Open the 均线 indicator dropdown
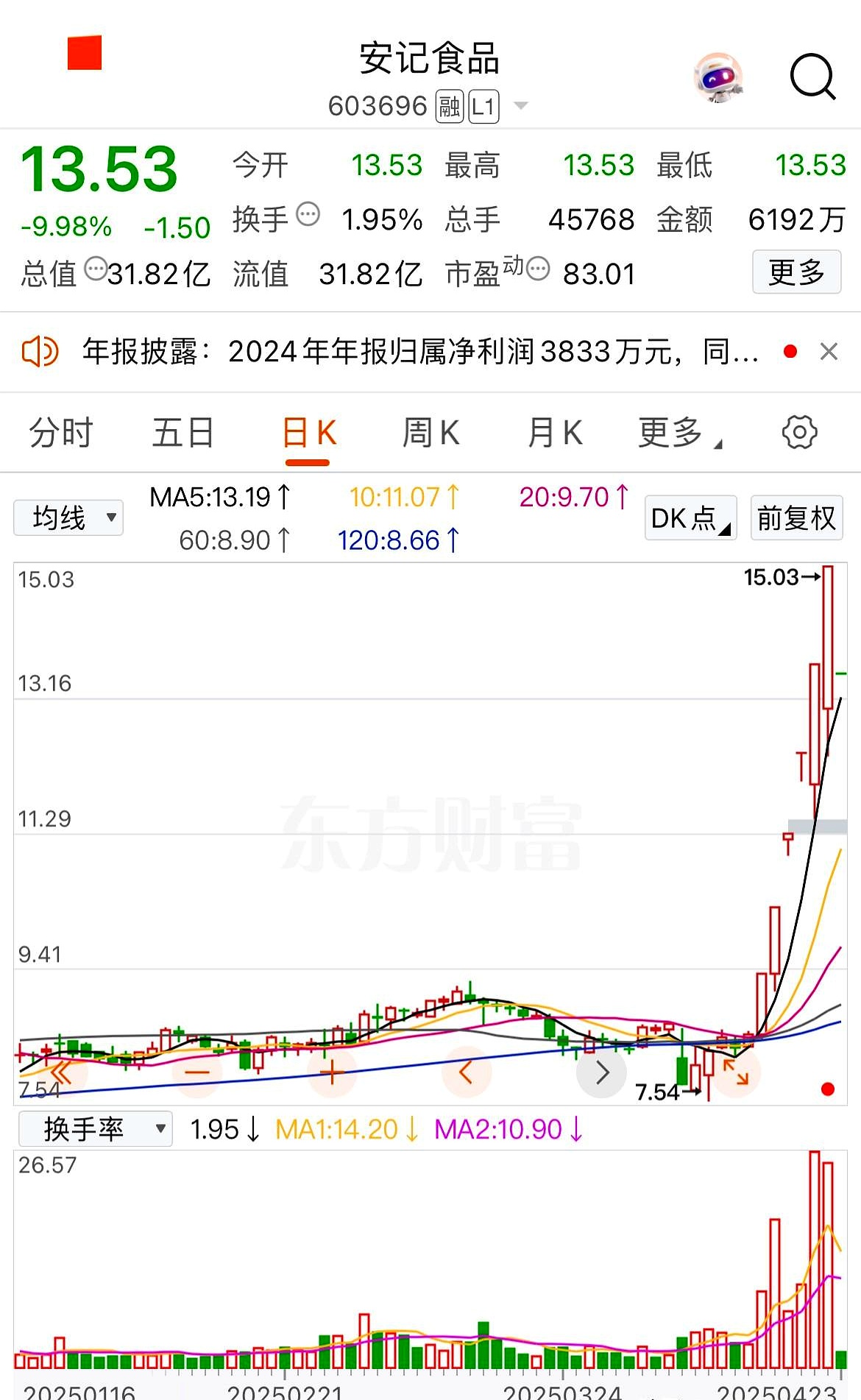The width and height of the screenshot is (861, 1400). (68, 517)
